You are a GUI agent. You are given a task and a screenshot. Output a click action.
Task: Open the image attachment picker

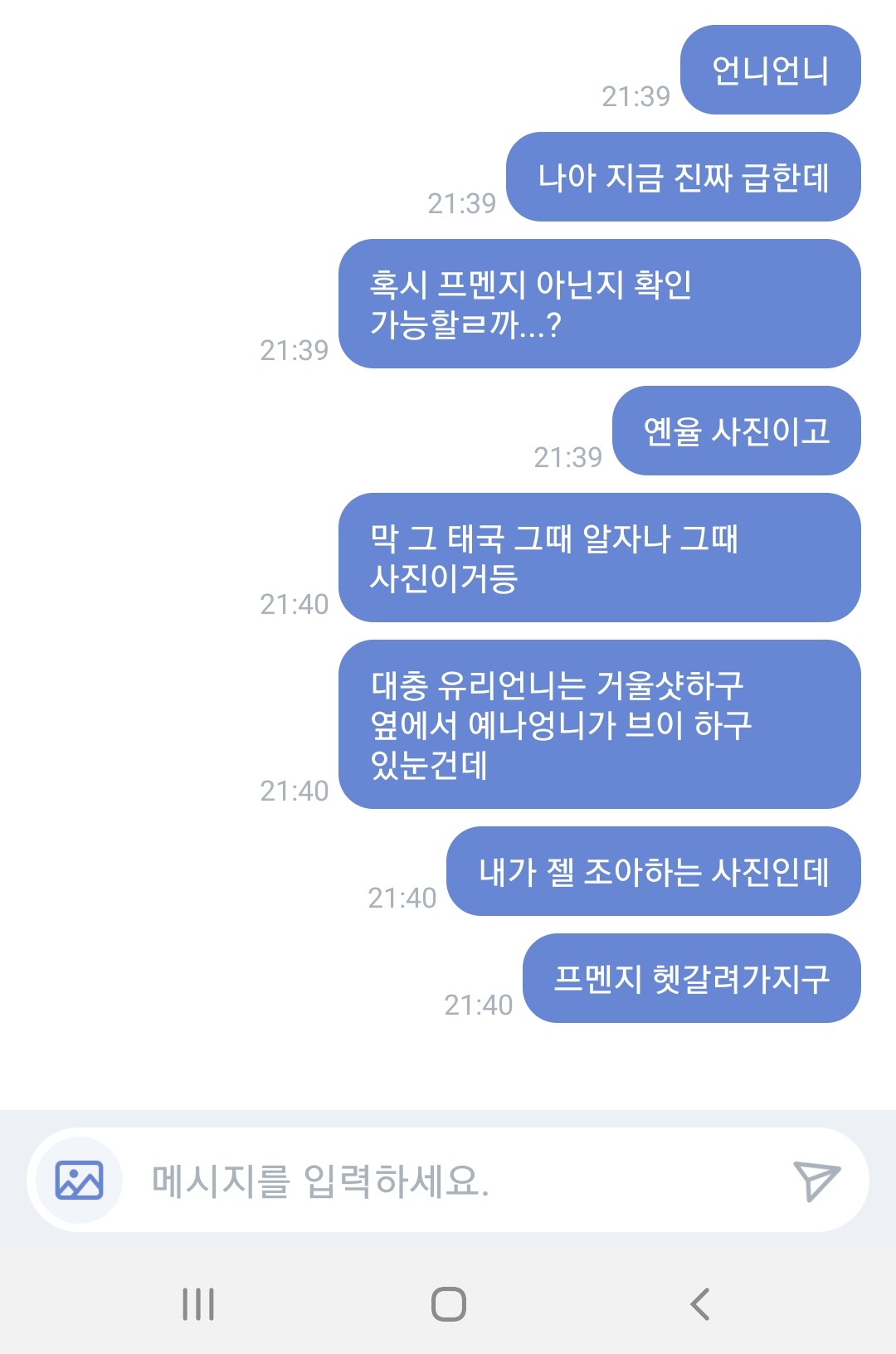[79, 1180]
